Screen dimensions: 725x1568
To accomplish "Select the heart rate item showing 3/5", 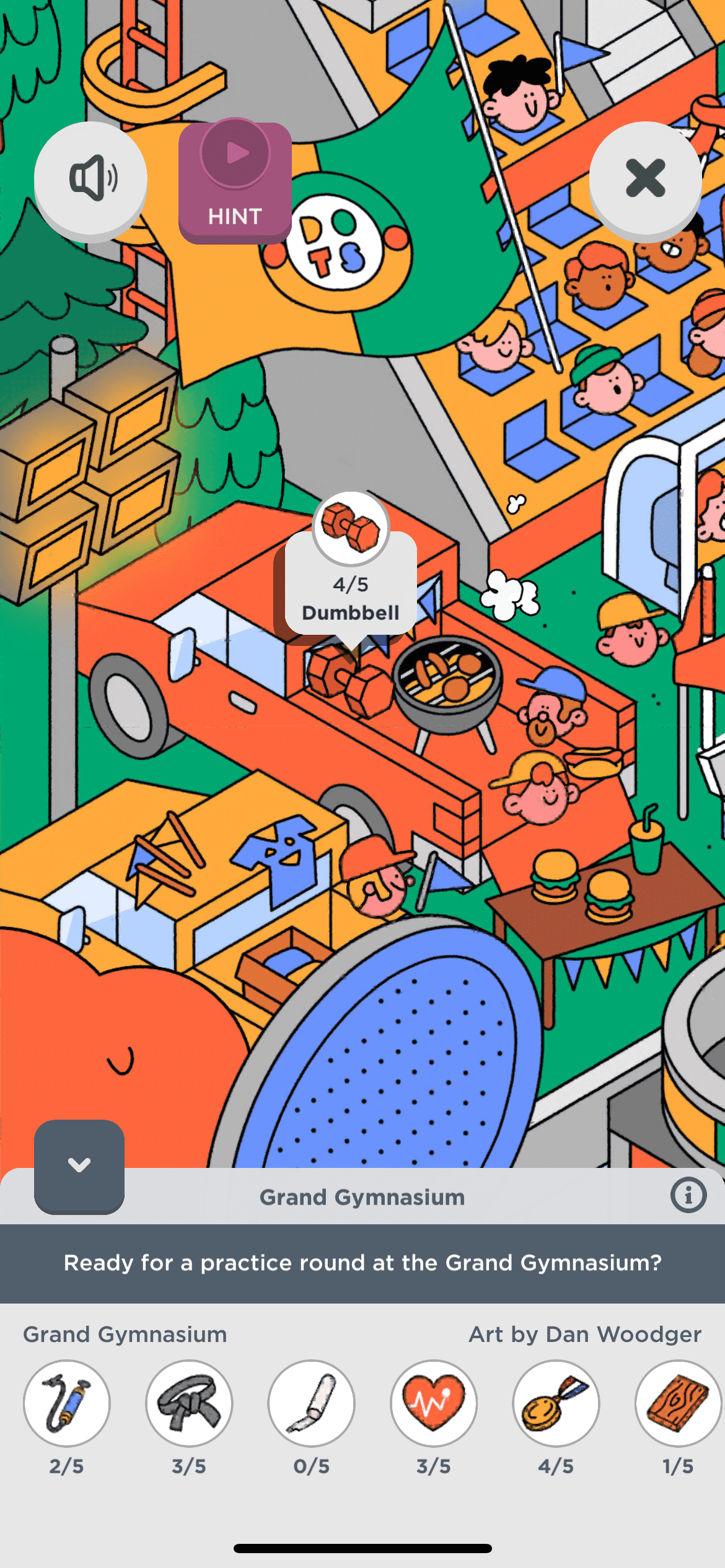I will coord(434,1403).
